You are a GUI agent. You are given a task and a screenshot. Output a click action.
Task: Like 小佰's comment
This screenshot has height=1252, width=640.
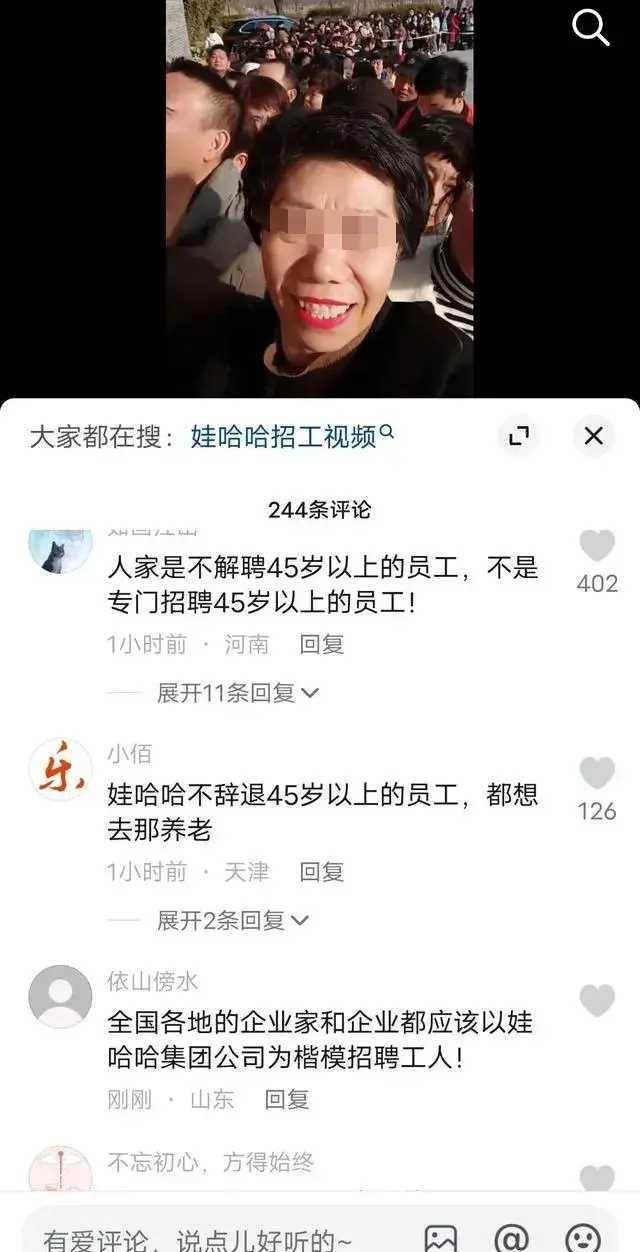click(x=597, y=774)
